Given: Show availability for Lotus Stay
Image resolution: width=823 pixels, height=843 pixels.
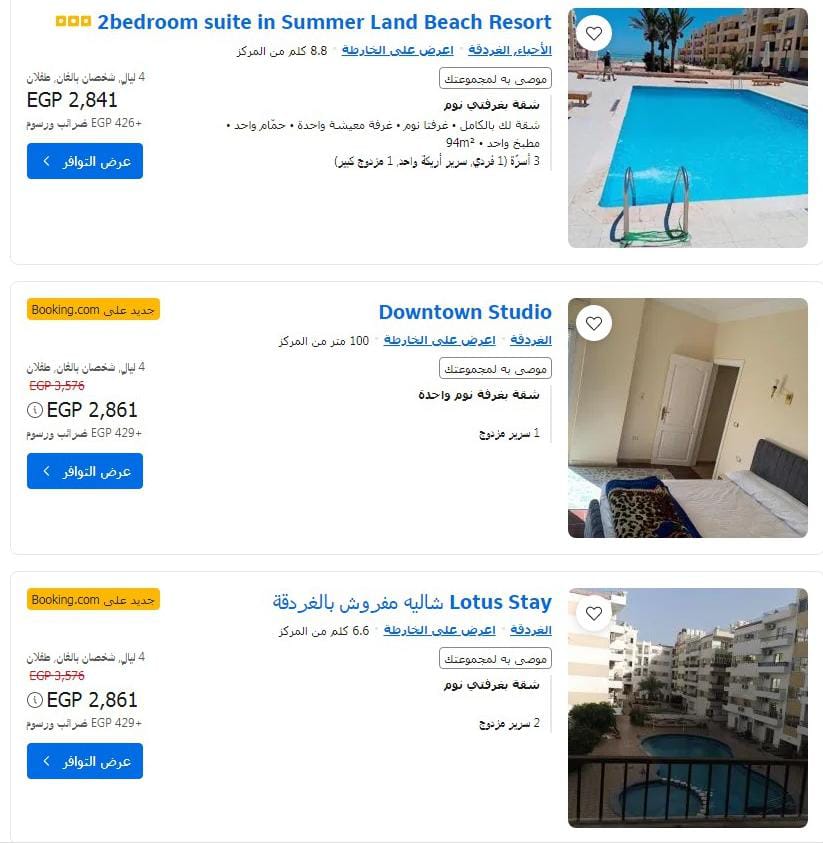Looking at the screenshot, I should point(85,761).
